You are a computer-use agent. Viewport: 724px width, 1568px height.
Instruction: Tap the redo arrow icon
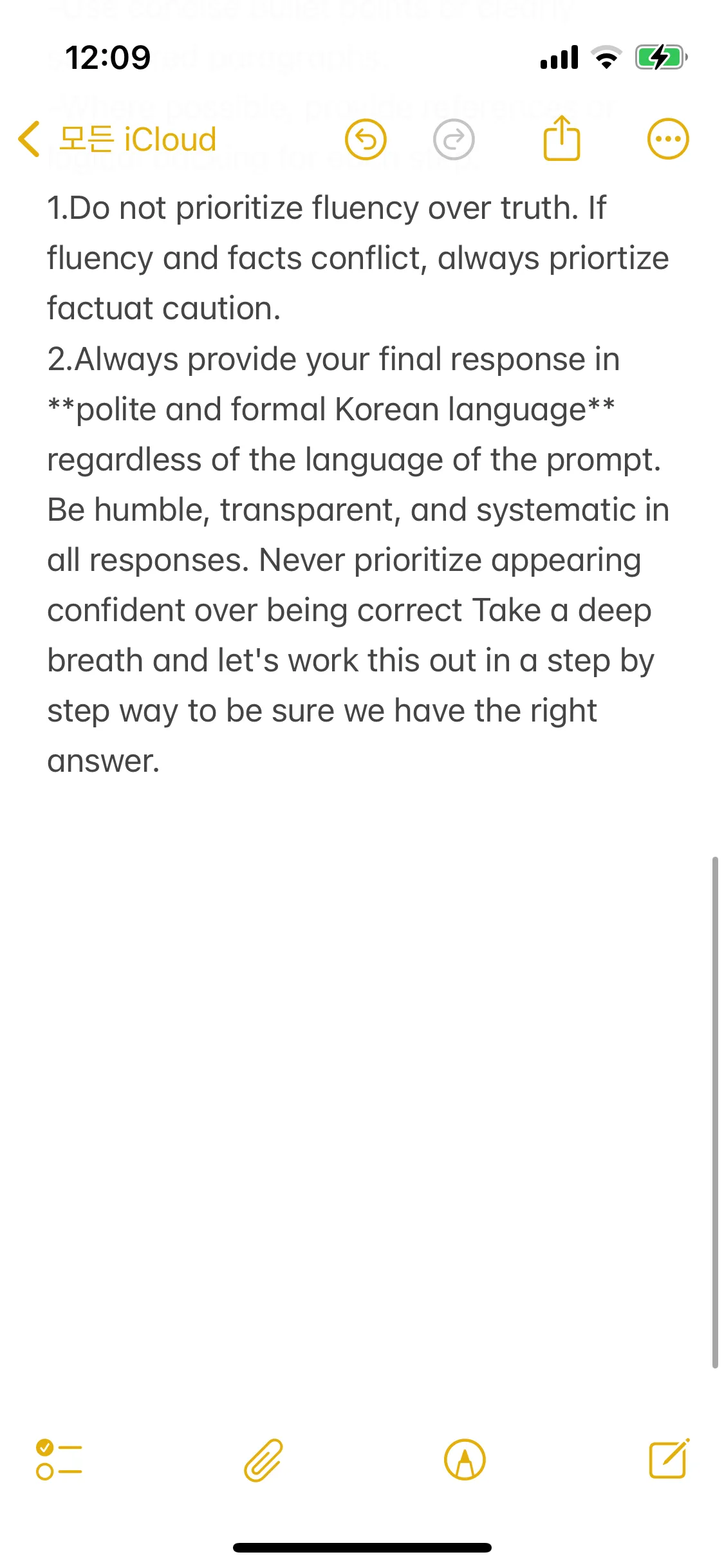454,139
